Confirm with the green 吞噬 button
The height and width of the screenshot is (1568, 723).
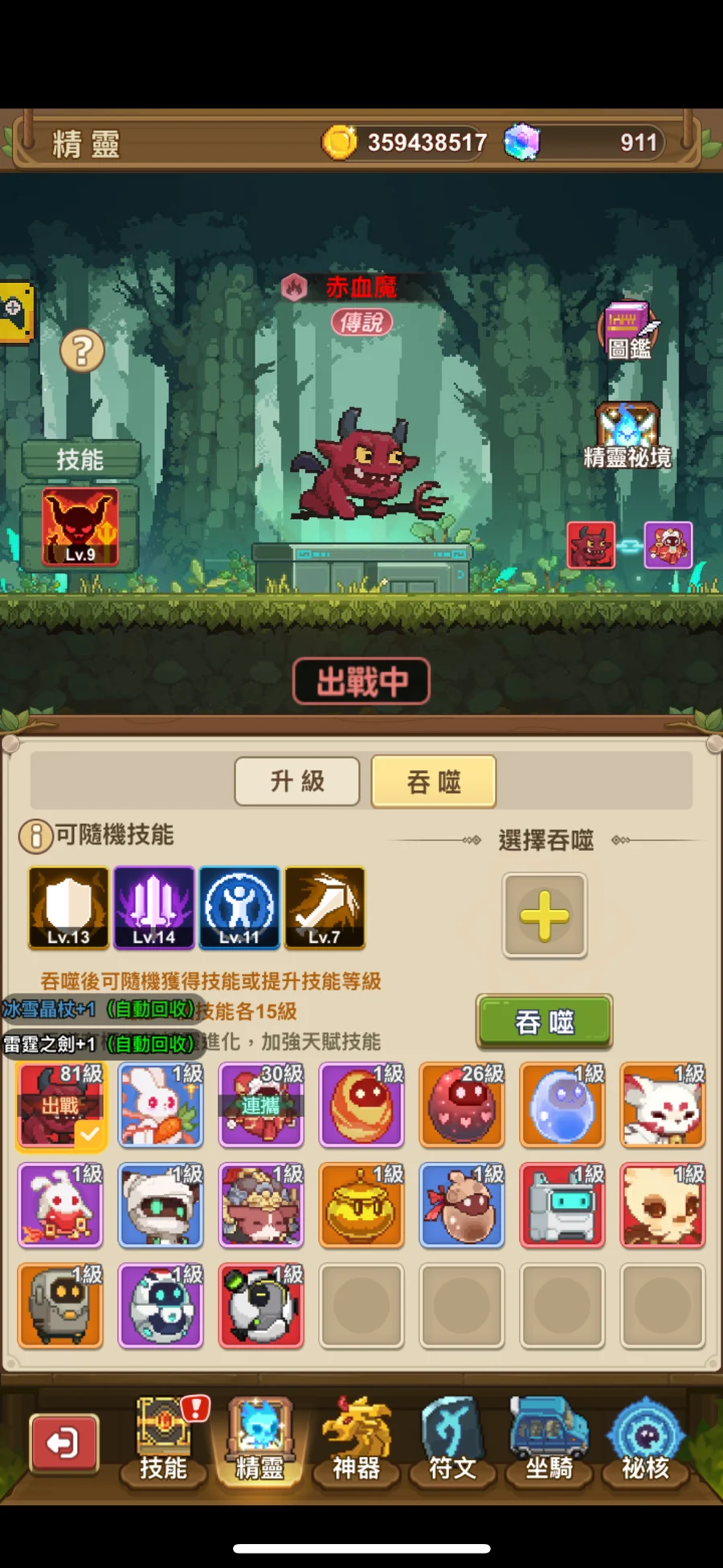[545, 1021]
